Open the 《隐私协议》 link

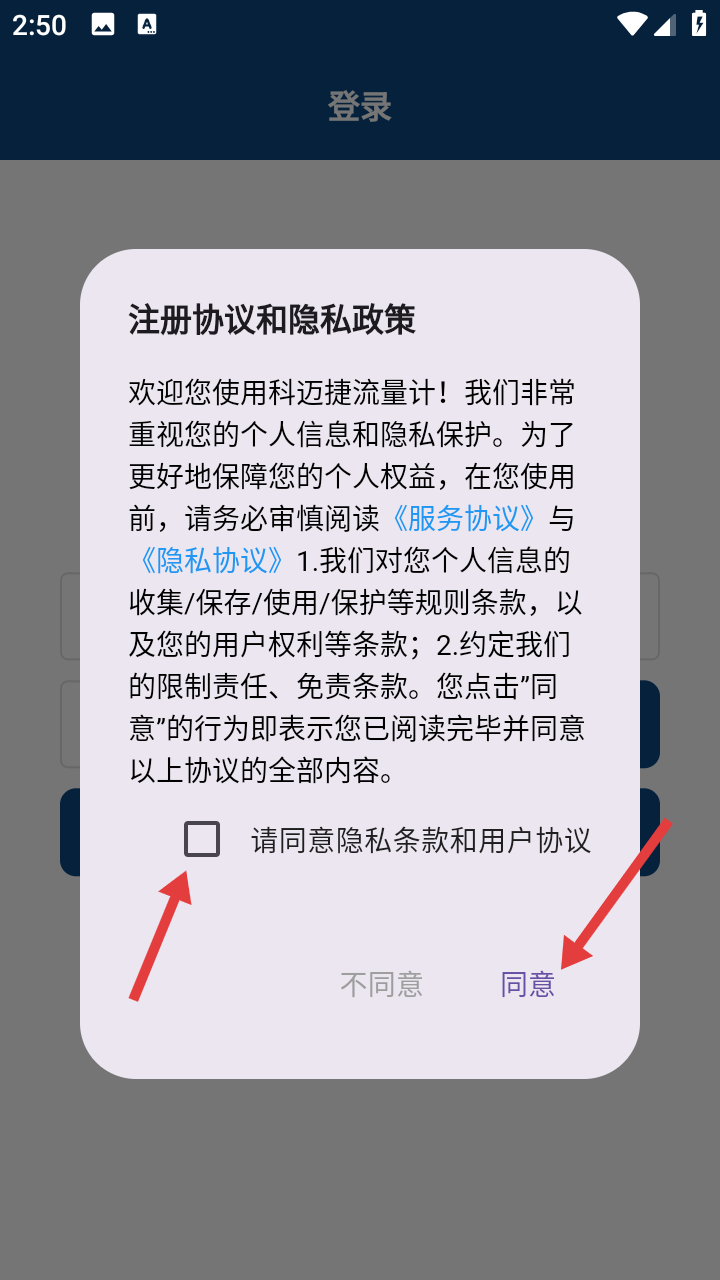tap(213, 560)
